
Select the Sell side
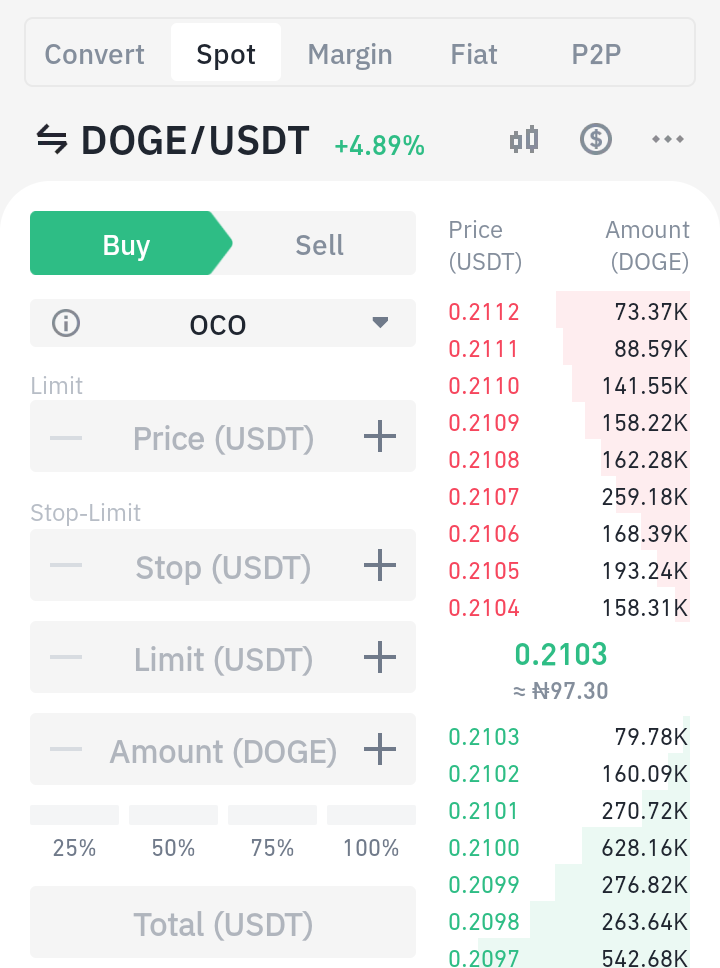click(x=320, y=245)
